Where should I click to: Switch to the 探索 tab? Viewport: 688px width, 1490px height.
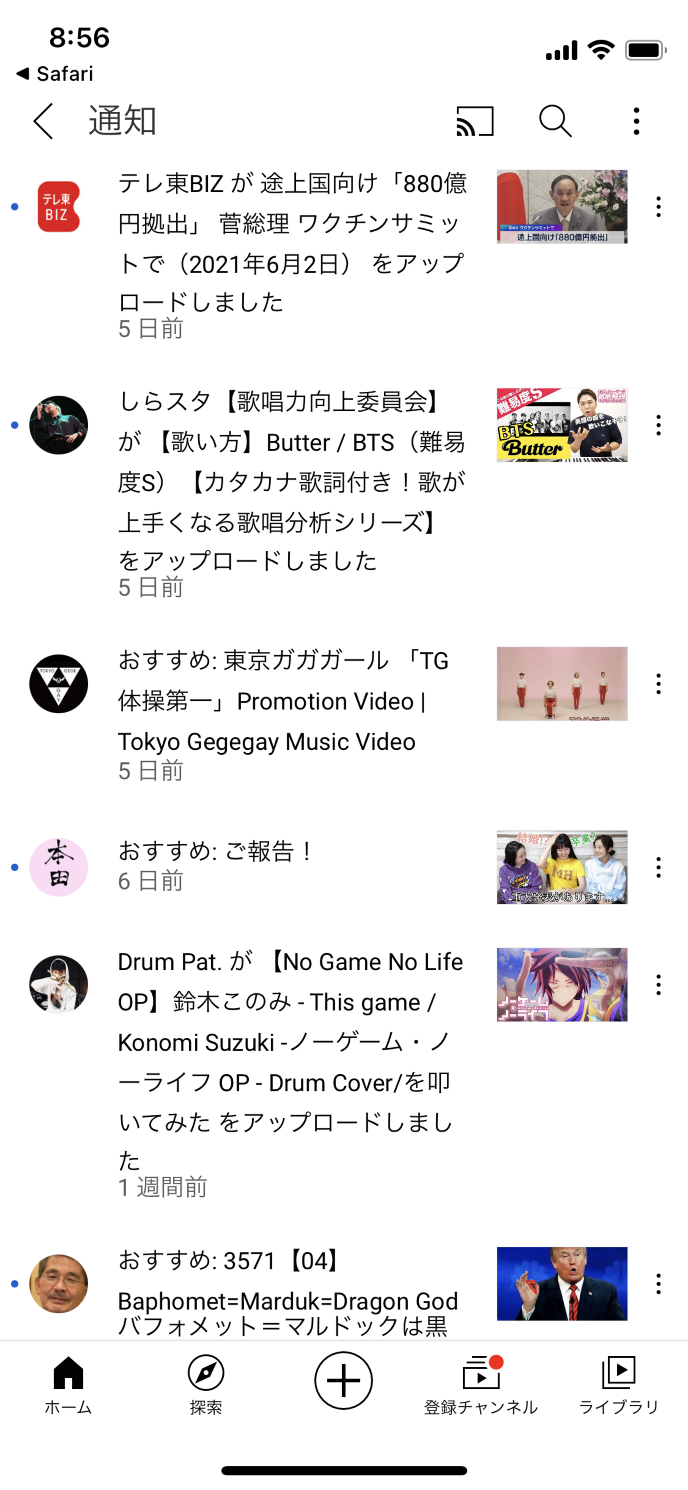[206, 1385]
